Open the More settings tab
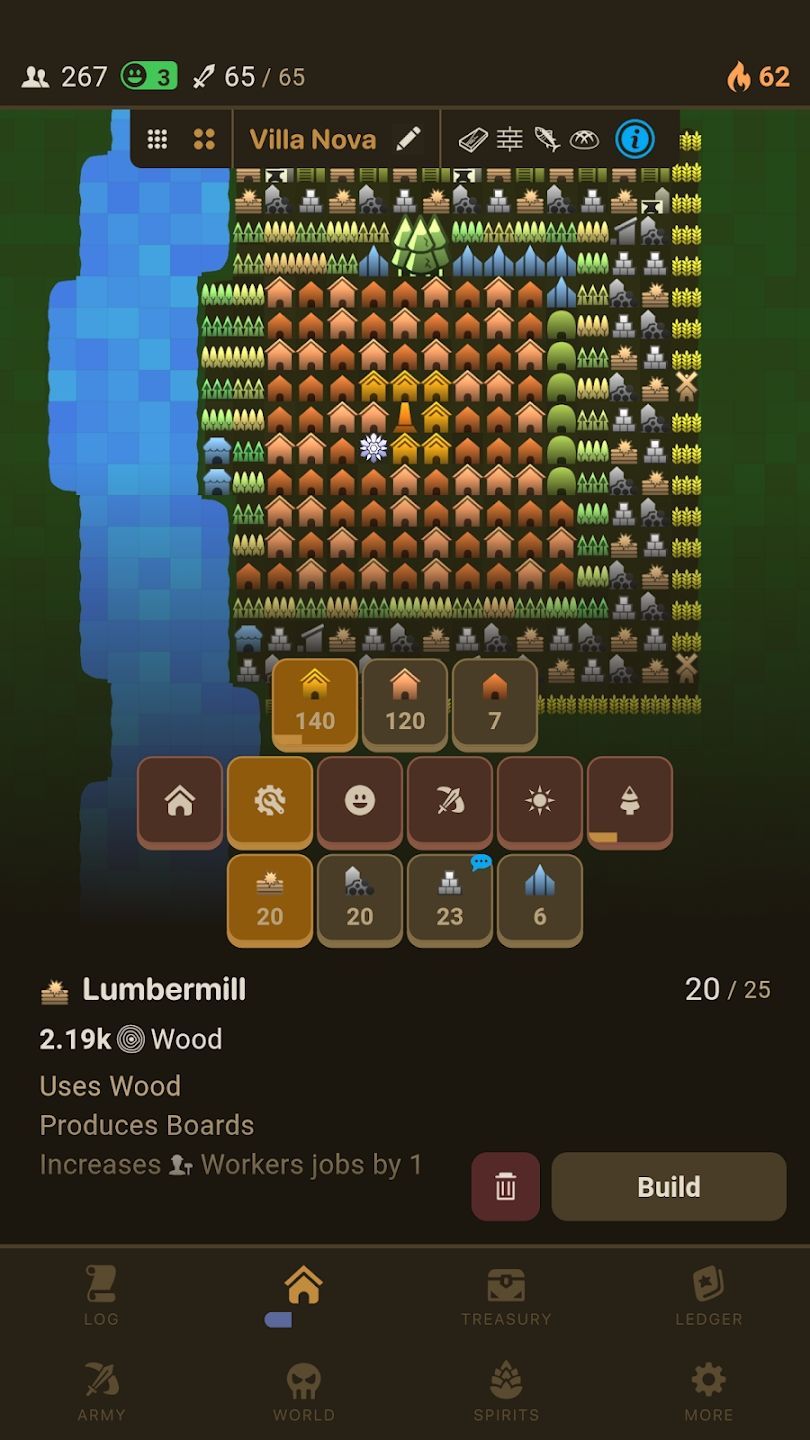Screen dimensions: 810x1440 pyautogui.click(x=709, y=1392)
